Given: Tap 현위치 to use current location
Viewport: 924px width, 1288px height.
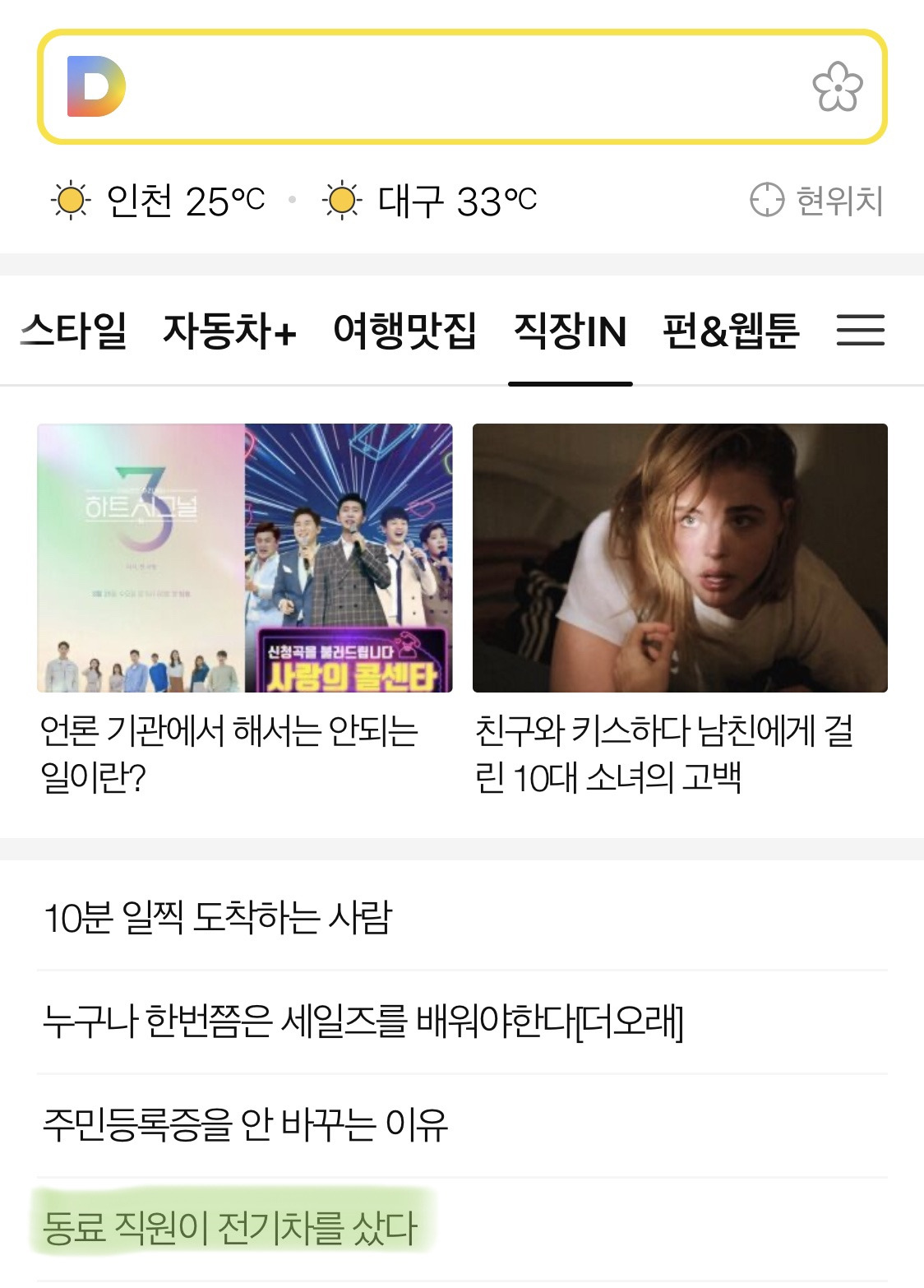Looking at the screenshot, I should 816,201.
